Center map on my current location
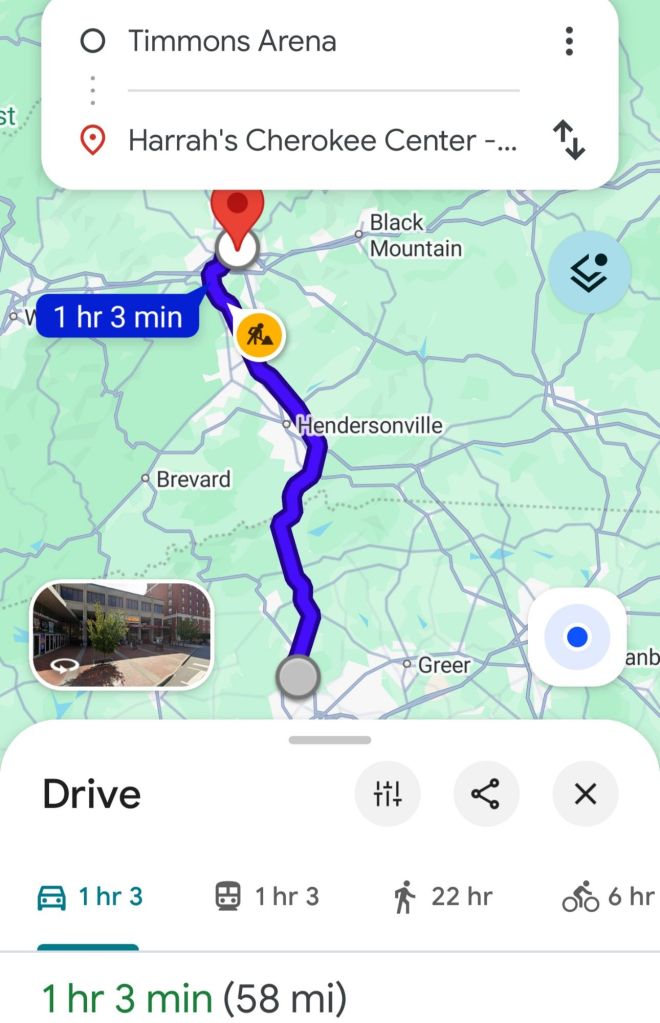Image resolution: width=660 pixels, height=1023 pixels. [x=577, y=637]
